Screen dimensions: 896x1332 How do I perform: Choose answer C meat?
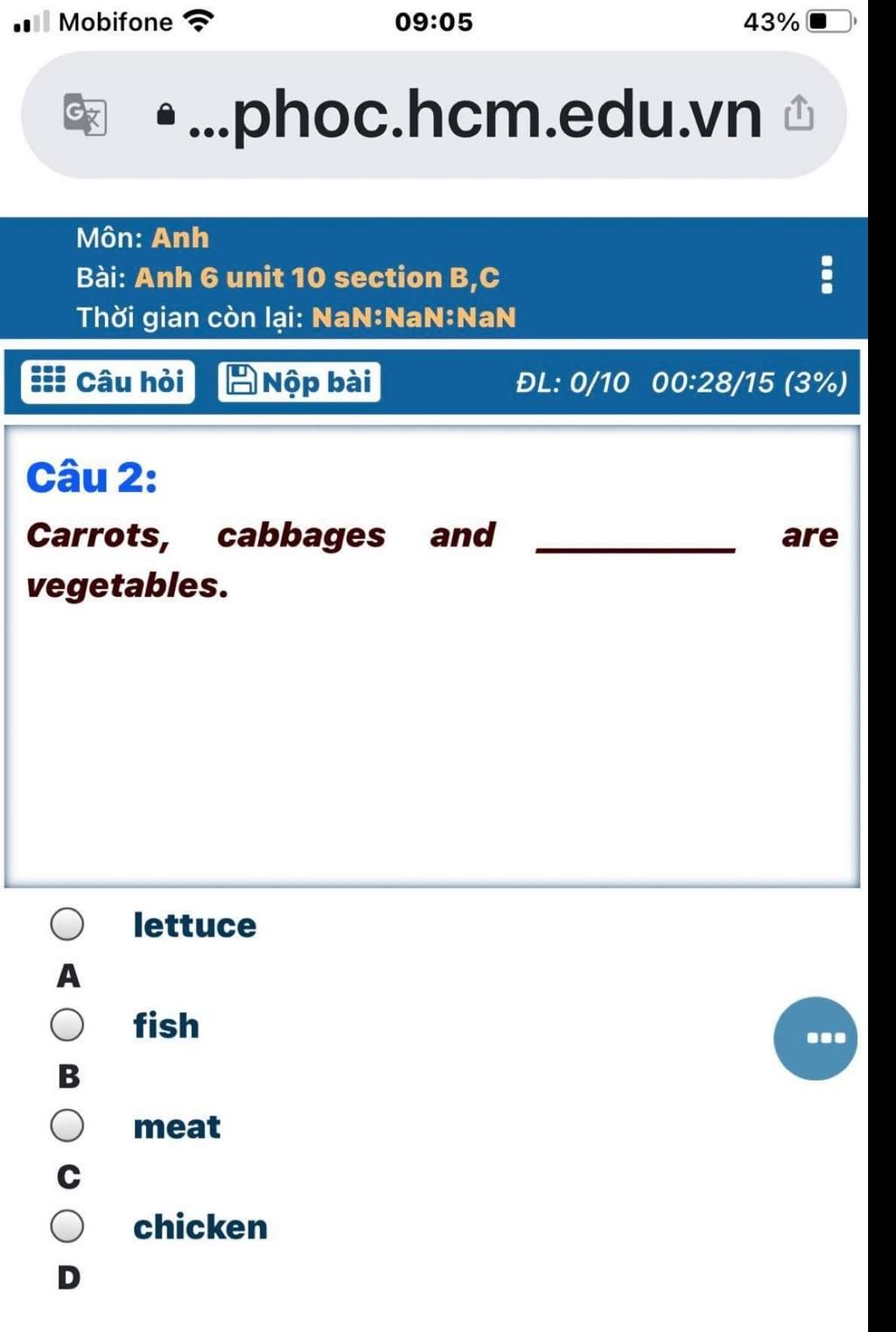coord(67,1125)
